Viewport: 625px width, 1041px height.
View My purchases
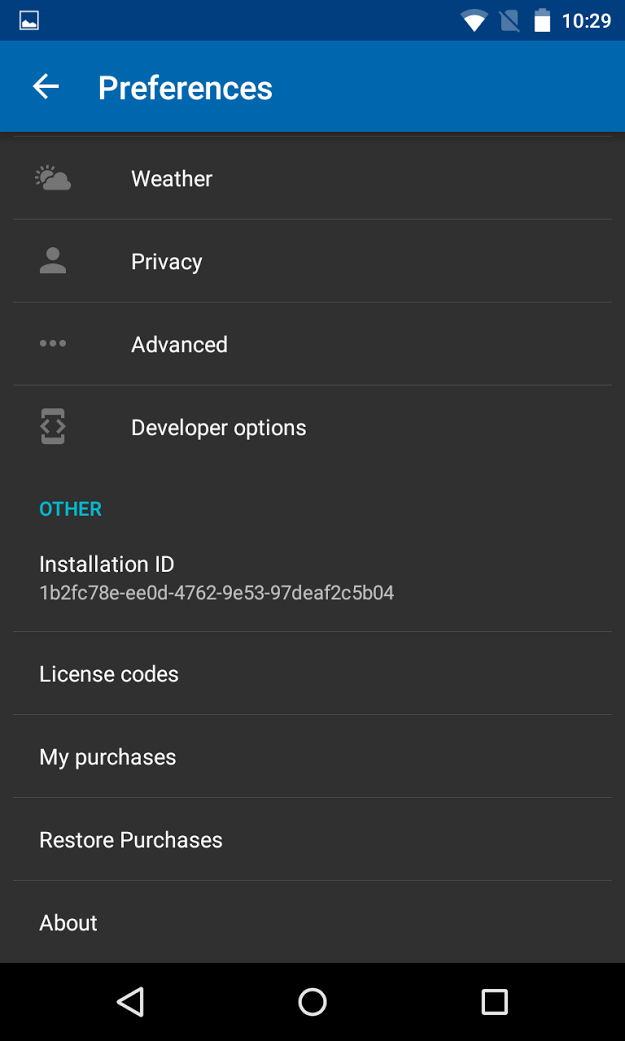(108, 757)
